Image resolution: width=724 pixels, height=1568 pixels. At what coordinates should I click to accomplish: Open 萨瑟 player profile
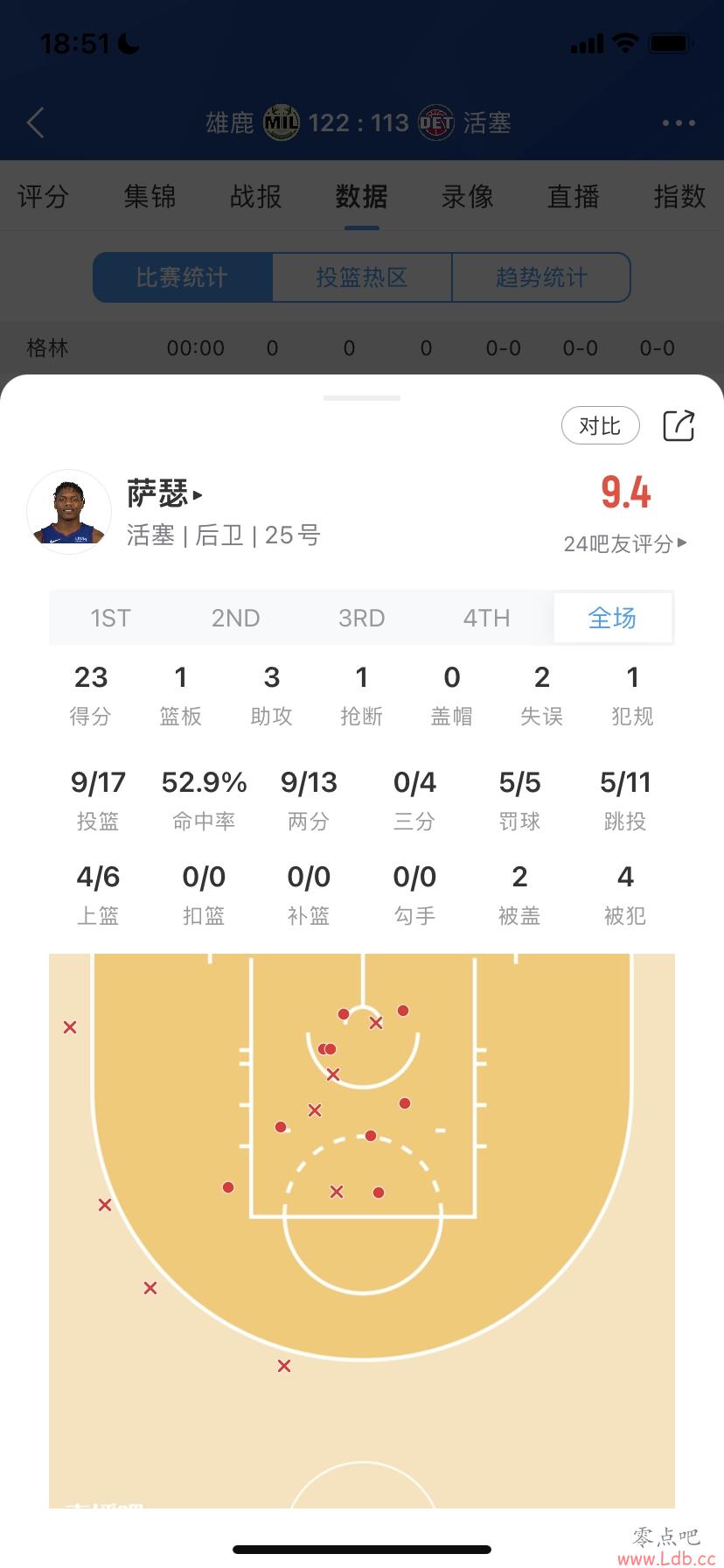(164, 494)
